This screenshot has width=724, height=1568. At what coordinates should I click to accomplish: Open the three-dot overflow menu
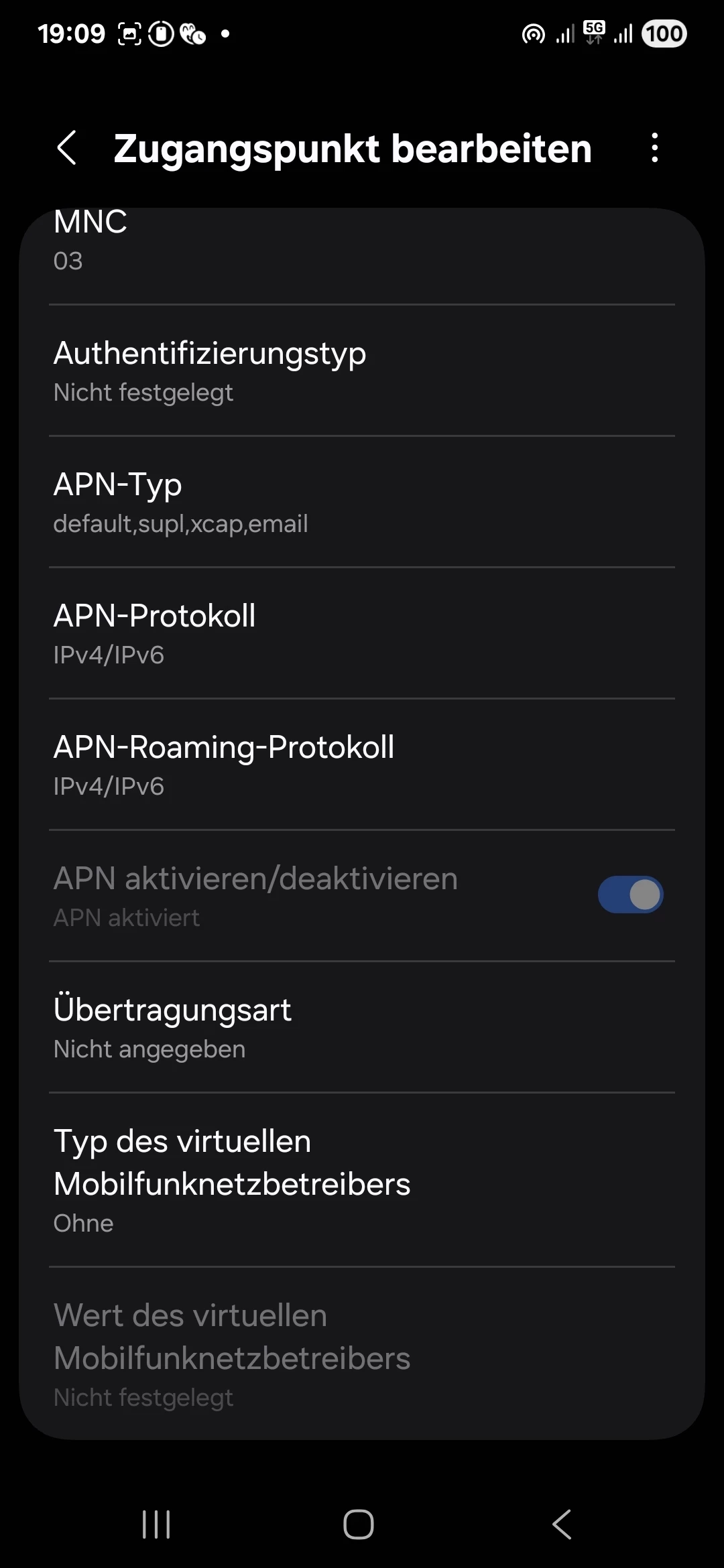pos(654,148)
